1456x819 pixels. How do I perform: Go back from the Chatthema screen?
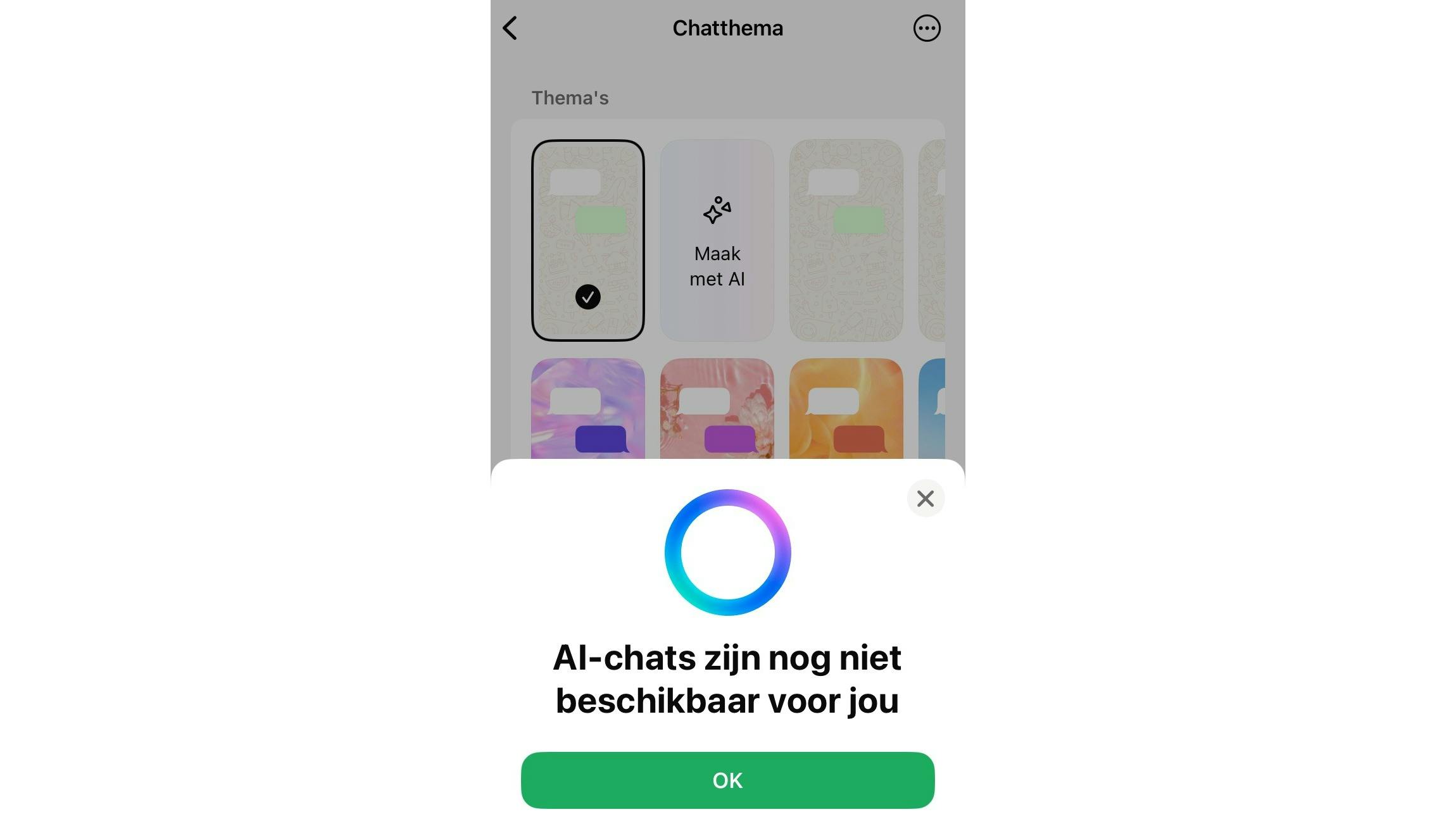tap(510, 28)
